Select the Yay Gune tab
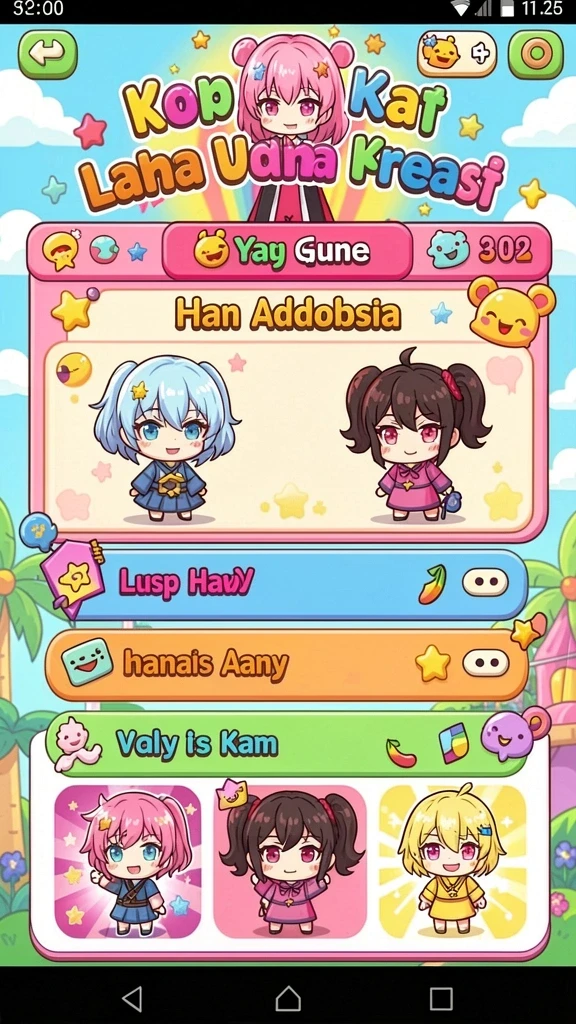 point(287,251)
